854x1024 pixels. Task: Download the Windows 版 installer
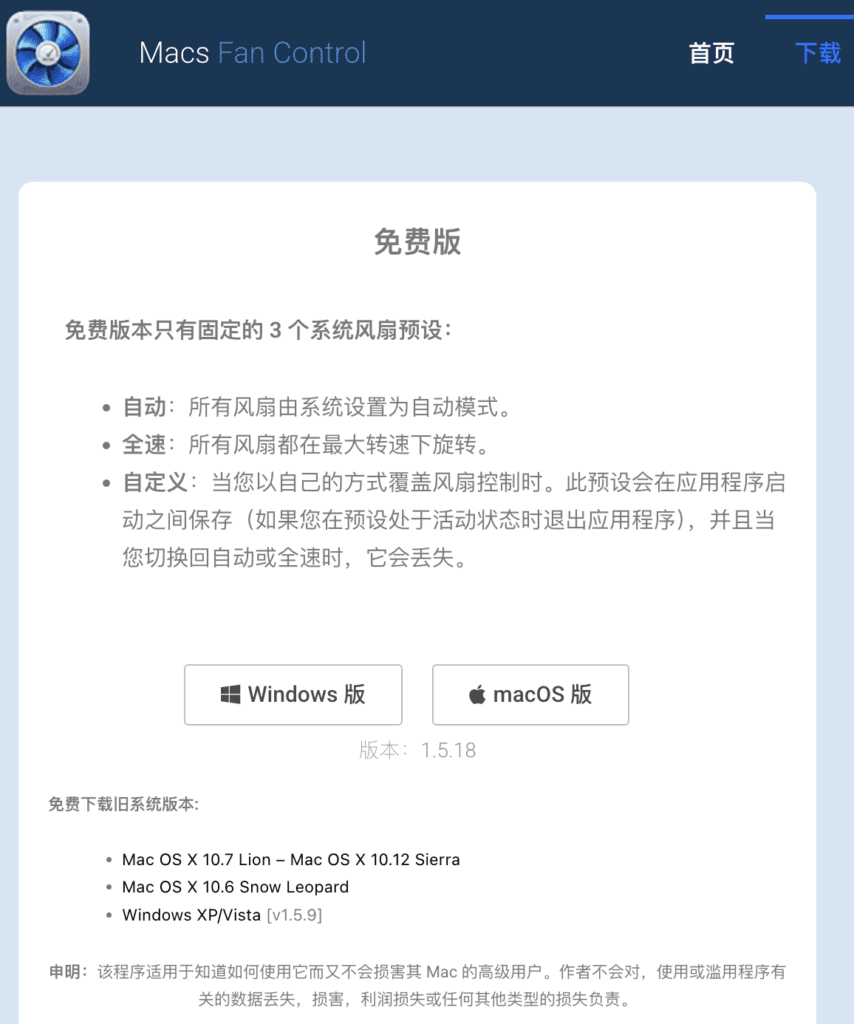293,694
